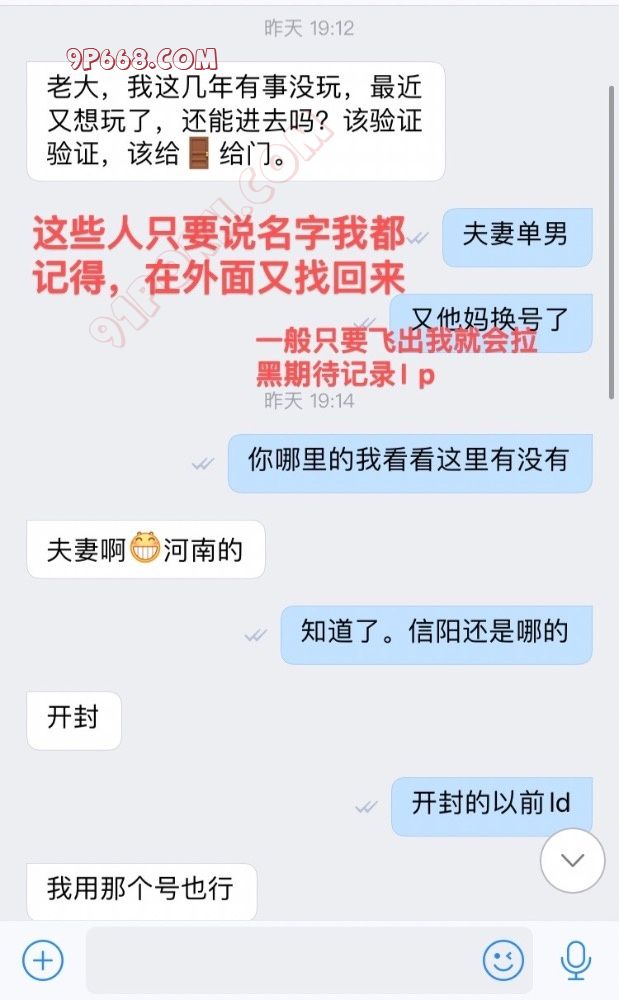
Task: Open the emoji sticker picker
Action: (503, 961)
